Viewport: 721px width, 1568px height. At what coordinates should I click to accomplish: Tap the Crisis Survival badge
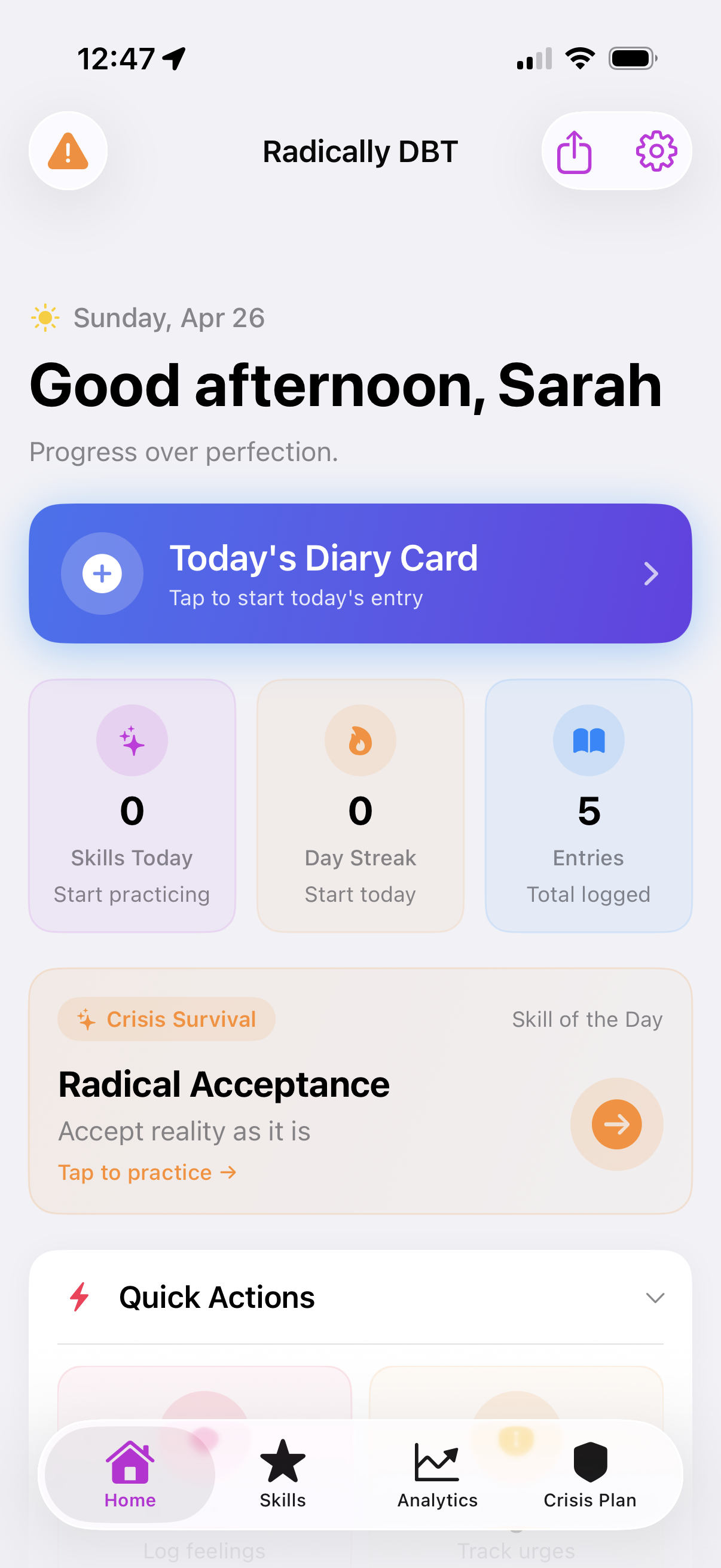tap(166, 1018)
